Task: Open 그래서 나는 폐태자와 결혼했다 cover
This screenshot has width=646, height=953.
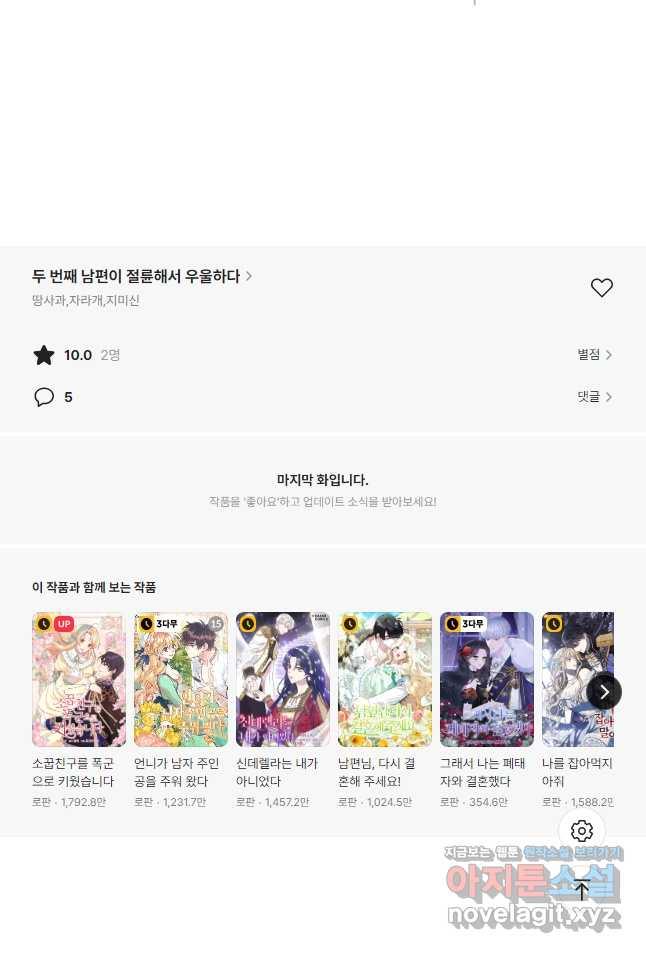Action: pyautogui.click(x=486, y=679)
